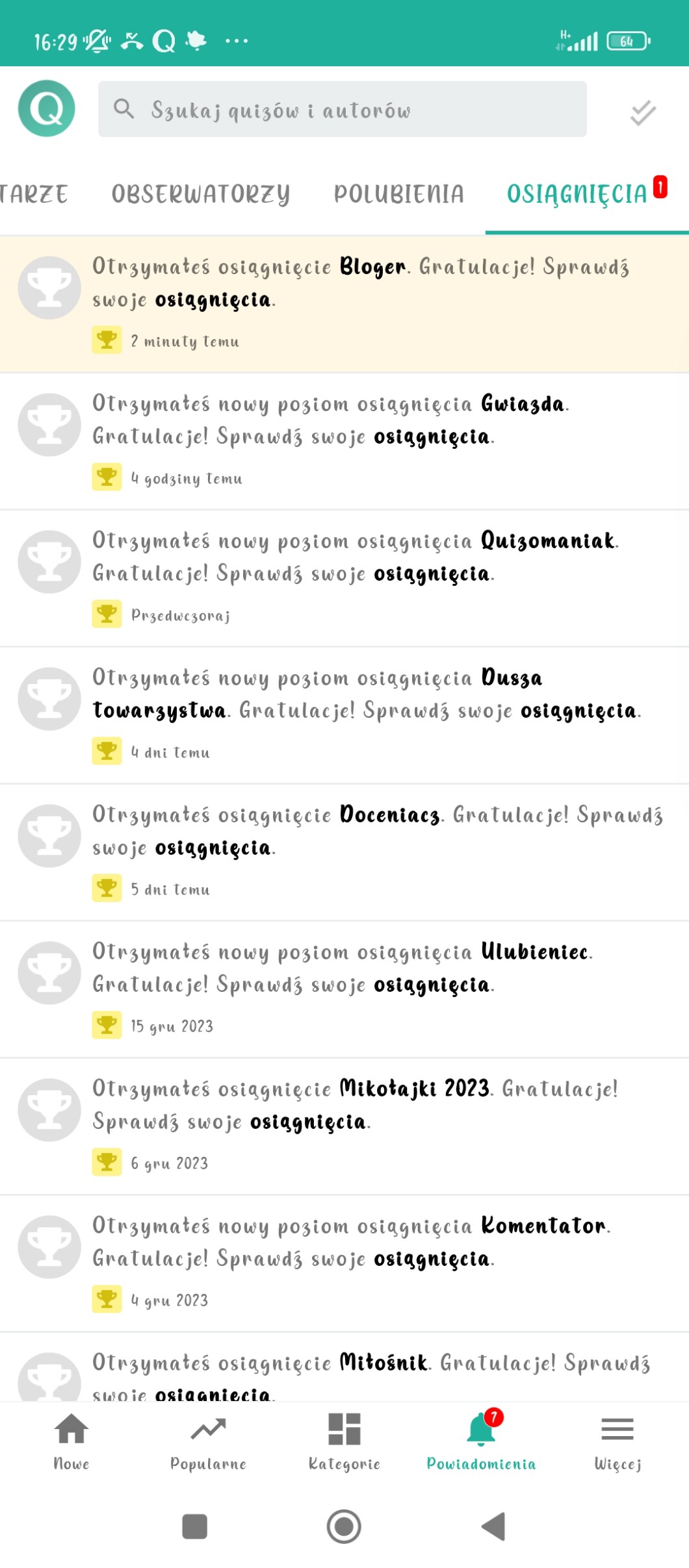Viewport: 689px width, 1568px height.
Task: Open the quiz and author search field
Action: tap(342, 109)
